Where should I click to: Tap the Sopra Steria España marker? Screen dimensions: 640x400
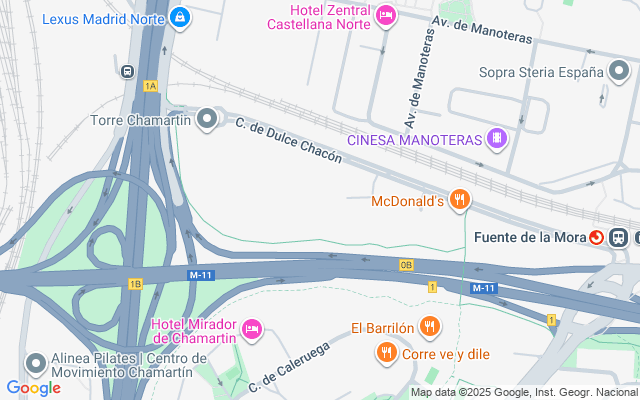[x=620, y=71]
